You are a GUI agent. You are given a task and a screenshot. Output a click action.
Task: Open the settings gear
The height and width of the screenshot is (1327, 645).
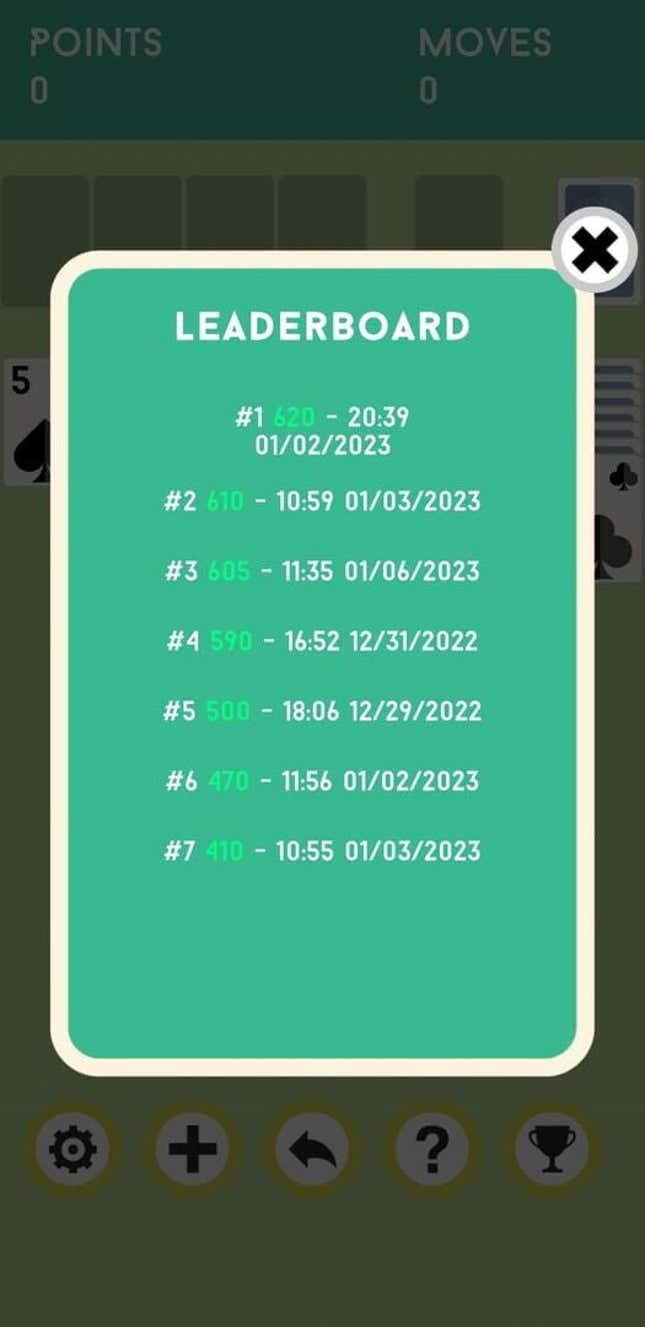pyautogui.click(x=72, y=1151)
